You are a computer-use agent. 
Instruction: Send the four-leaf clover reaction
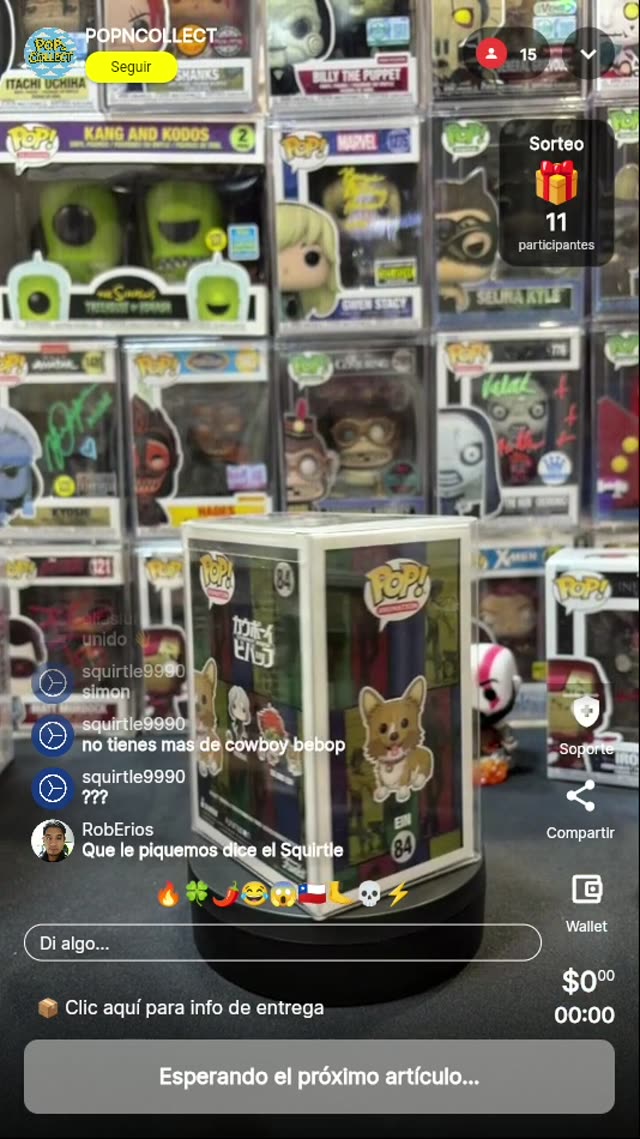point(197,894)
